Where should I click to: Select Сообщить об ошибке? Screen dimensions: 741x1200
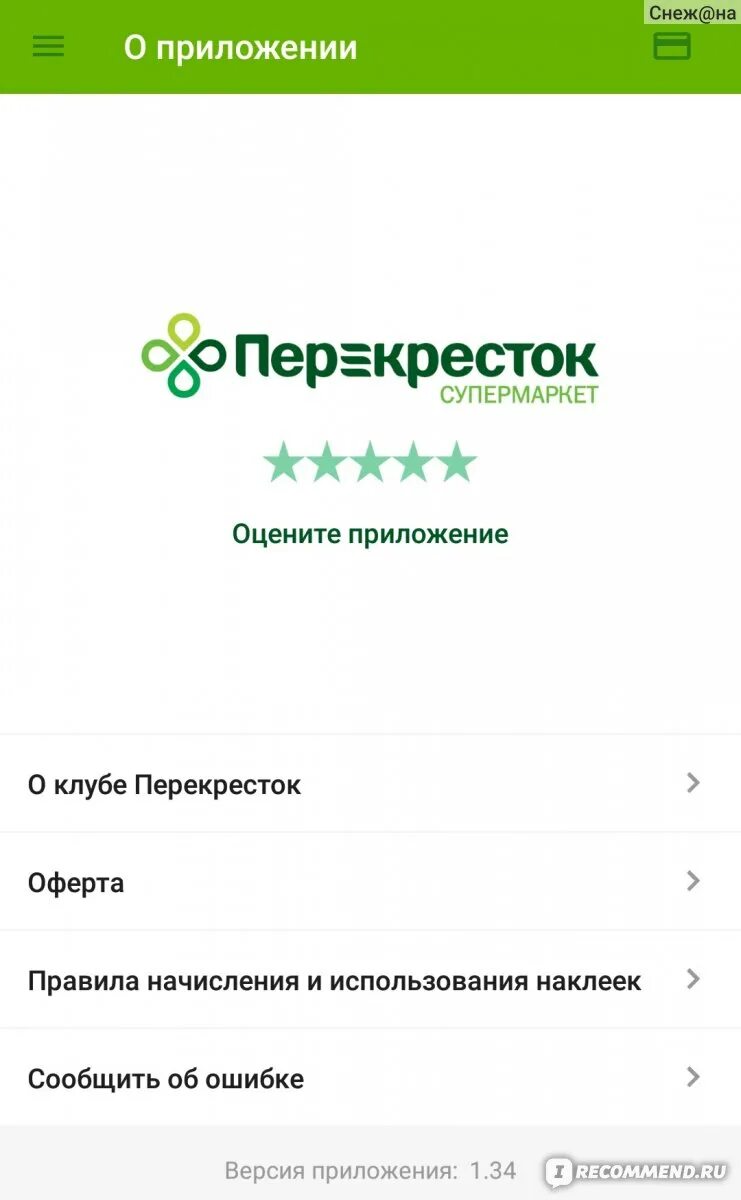pos(370,1078)
